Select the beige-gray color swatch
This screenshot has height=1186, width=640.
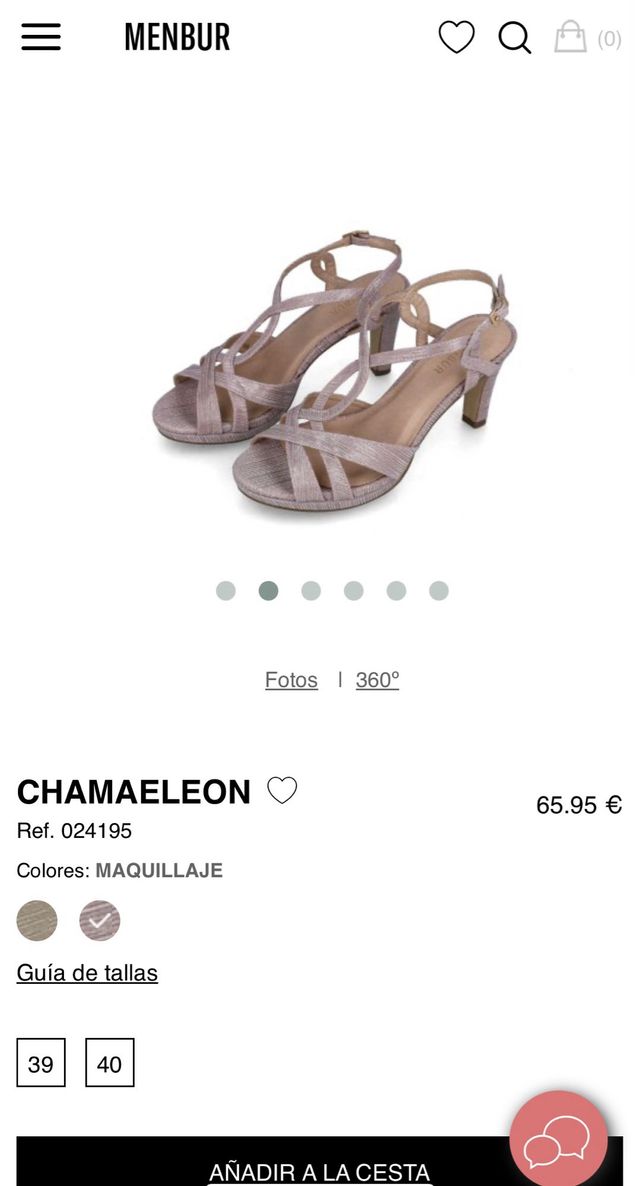37,921
